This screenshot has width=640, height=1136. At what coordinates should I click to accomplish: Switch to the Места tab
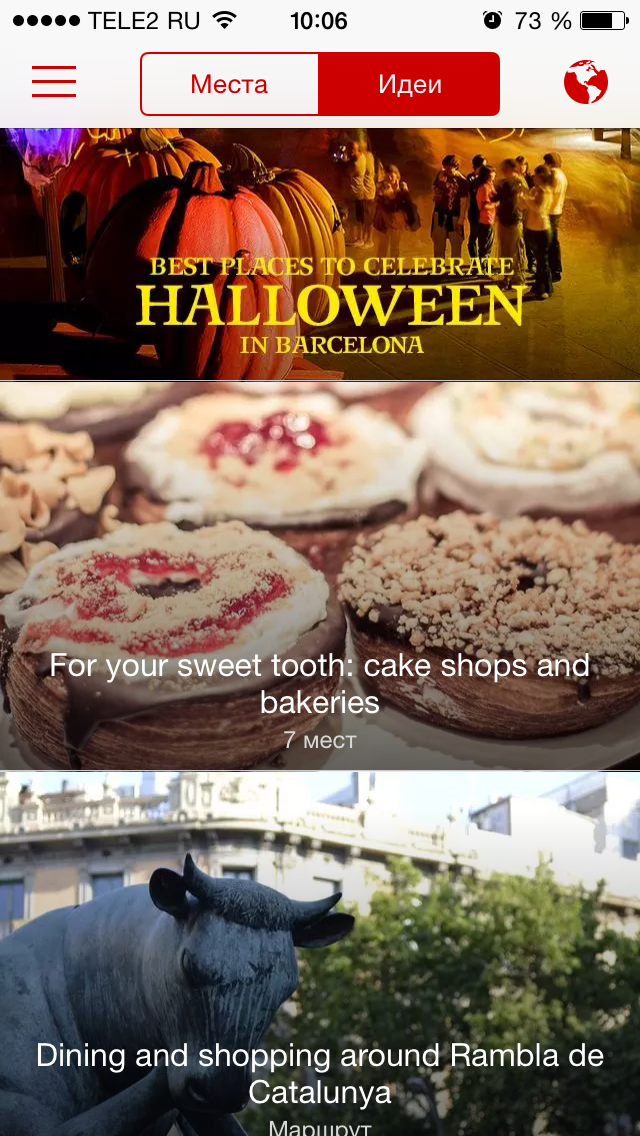tap(230, 84)
